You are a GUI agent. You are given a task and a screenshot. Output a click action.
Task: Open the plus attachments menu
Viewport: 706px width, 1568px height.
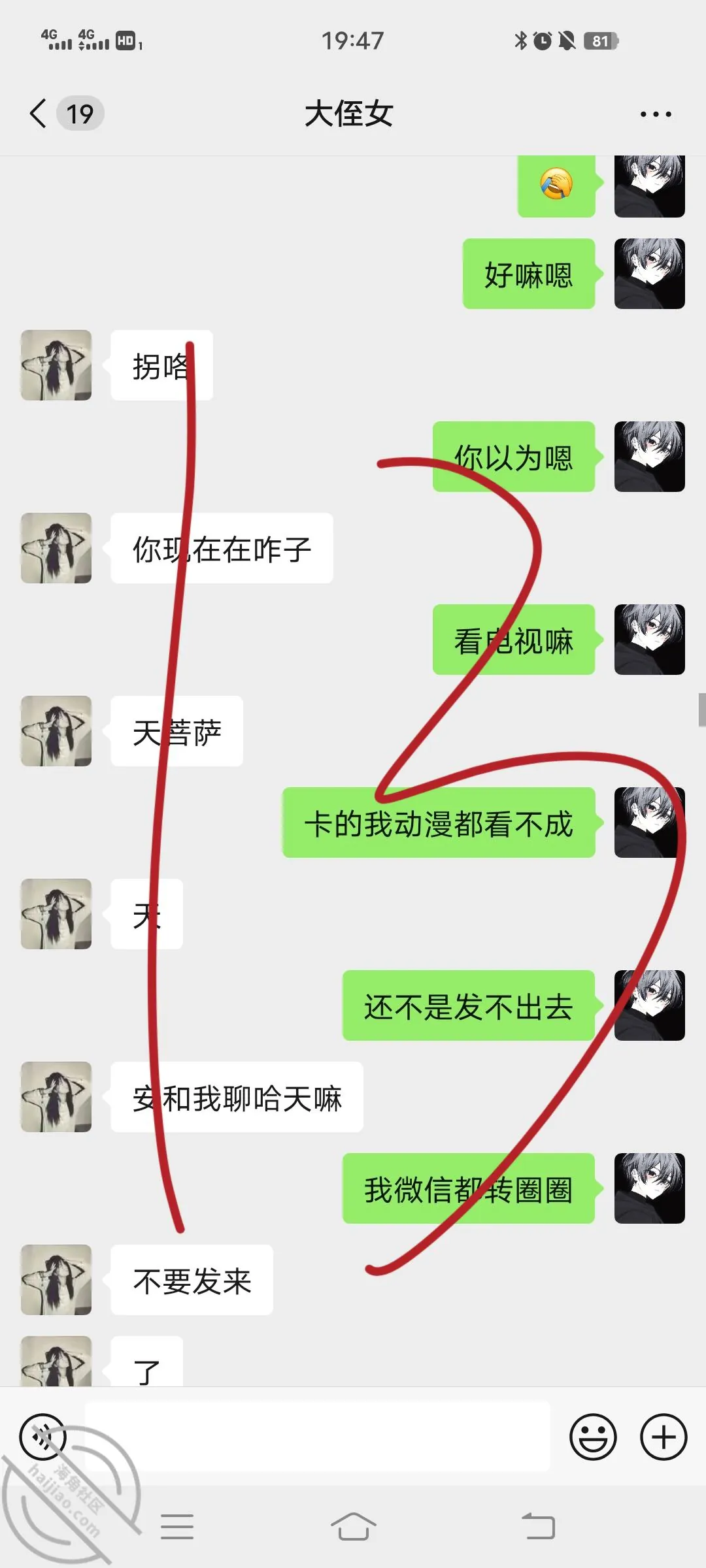click(x=664, y=1437)
